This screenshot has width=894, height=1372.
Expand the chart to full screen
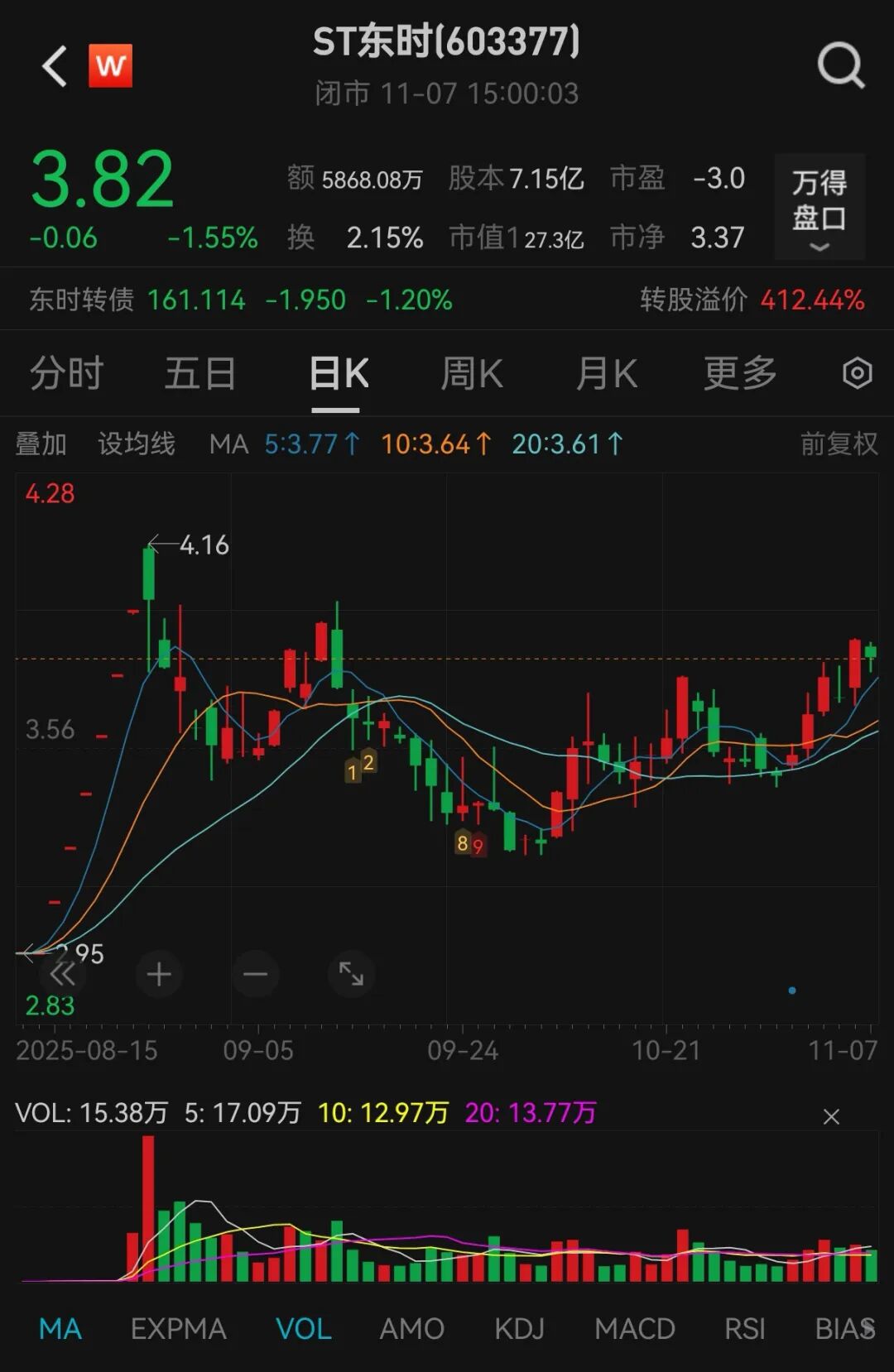[x=351, y=974]
